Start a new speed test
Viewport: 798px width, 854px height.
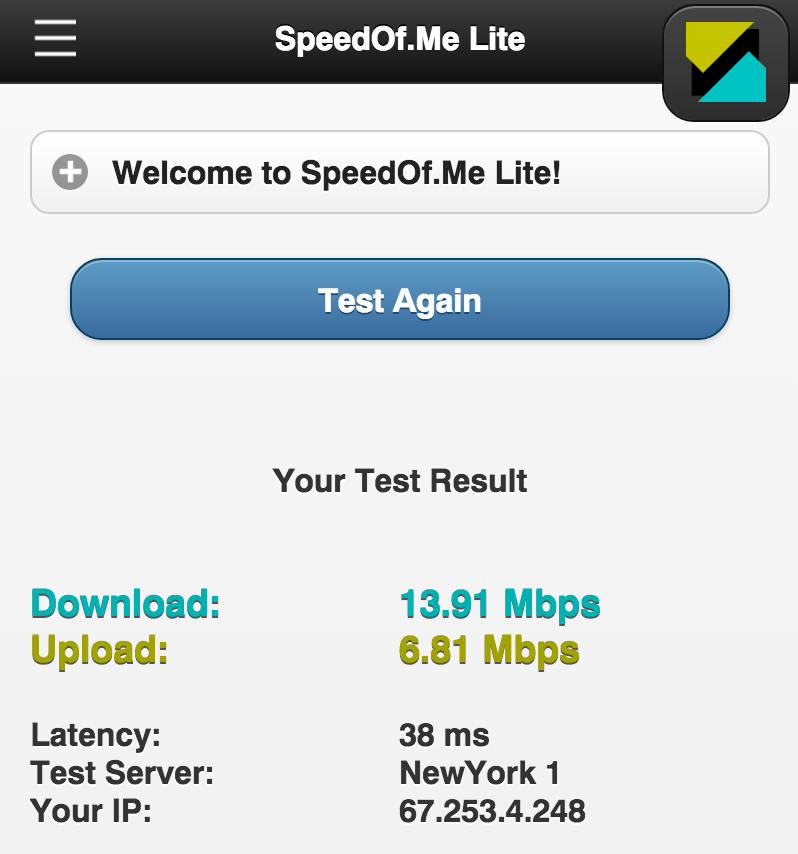pos(398,299)
